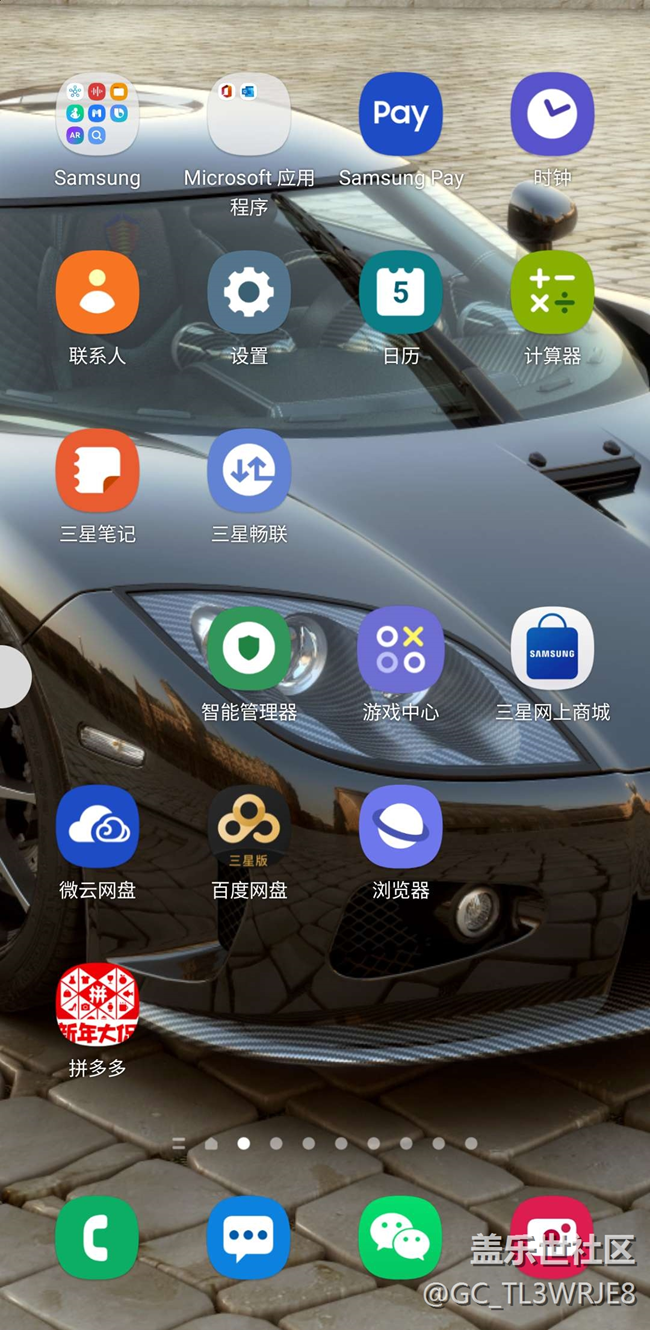
Task: Launch 三星网上商城 store
Action: (552, 648)
